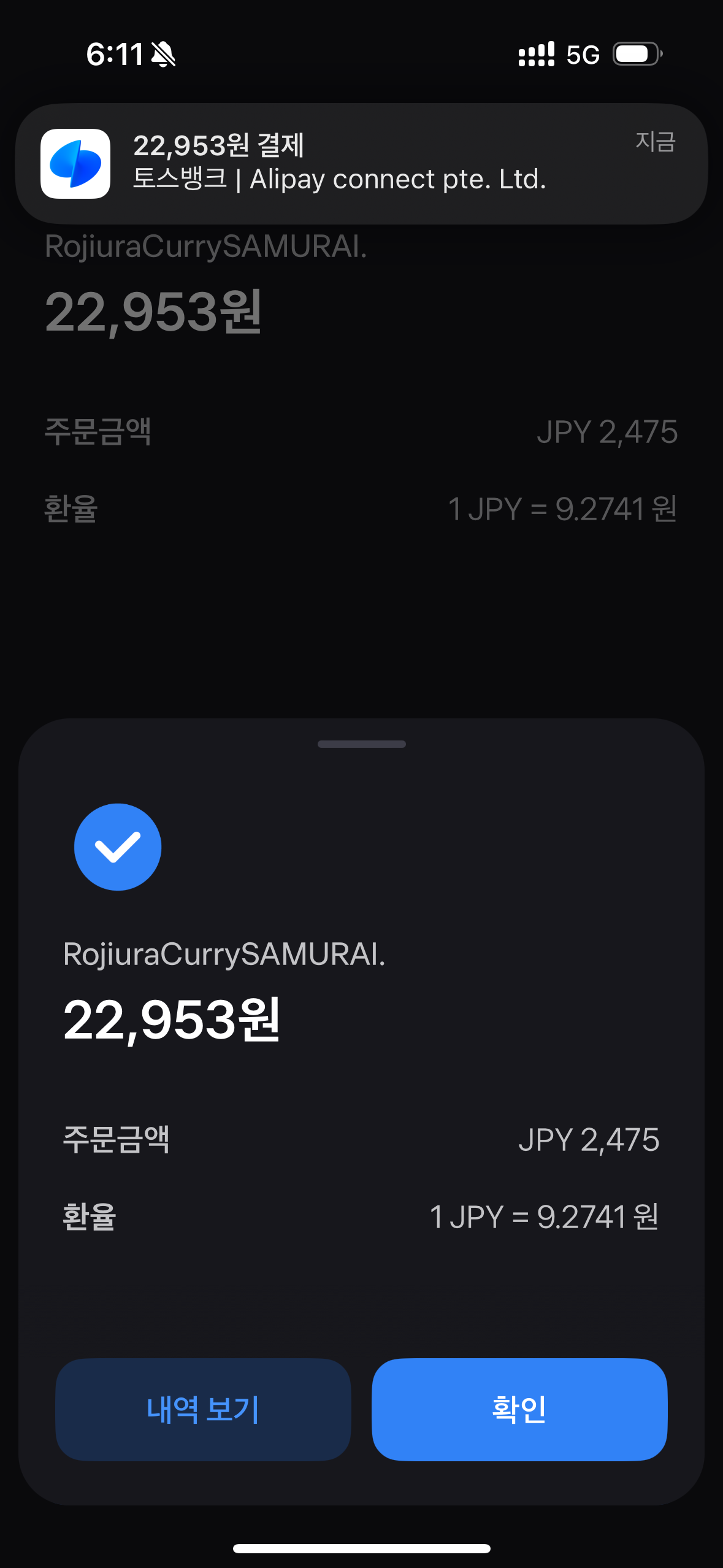The image size is (723, 1568).
Task: Confirm with the 확인 button
Action: point(519,1409)
